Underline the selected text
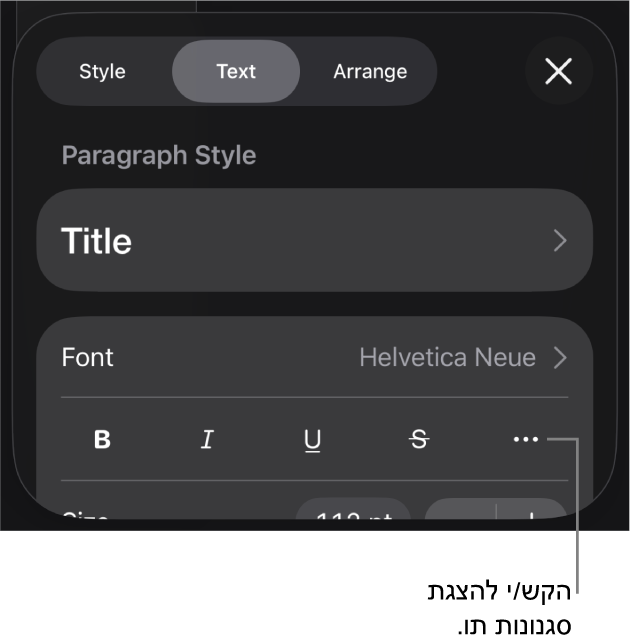630x643 pixels. [312, 440]
